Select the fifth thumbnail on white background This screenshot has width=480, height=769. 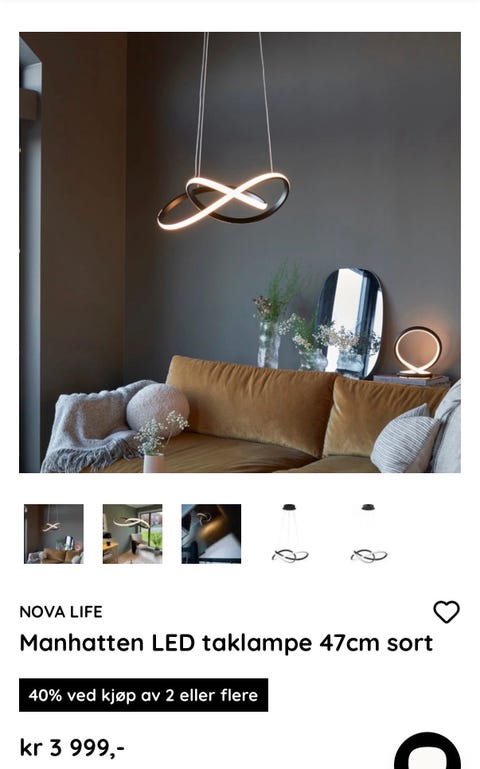(x=369, y=534)
